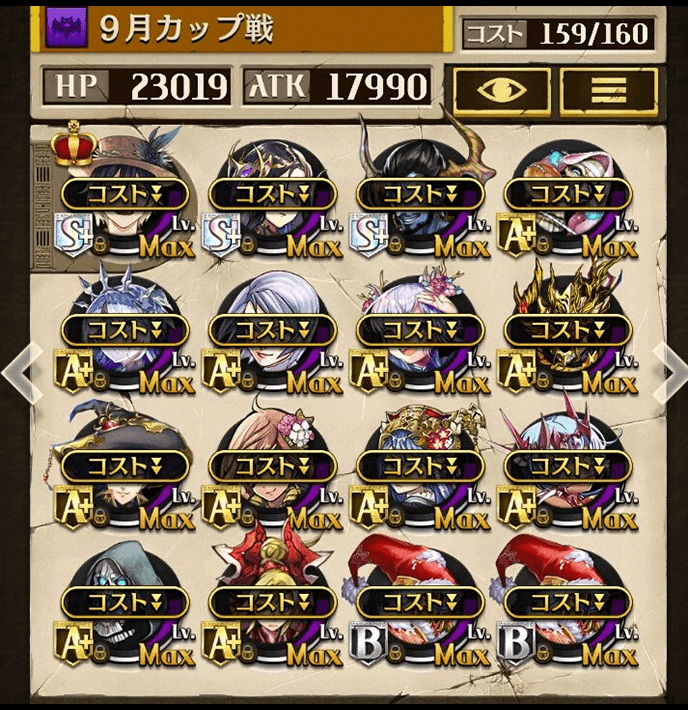Open the brown-haired card with flower hairpin
688x710 pixels.
point(271,470)
